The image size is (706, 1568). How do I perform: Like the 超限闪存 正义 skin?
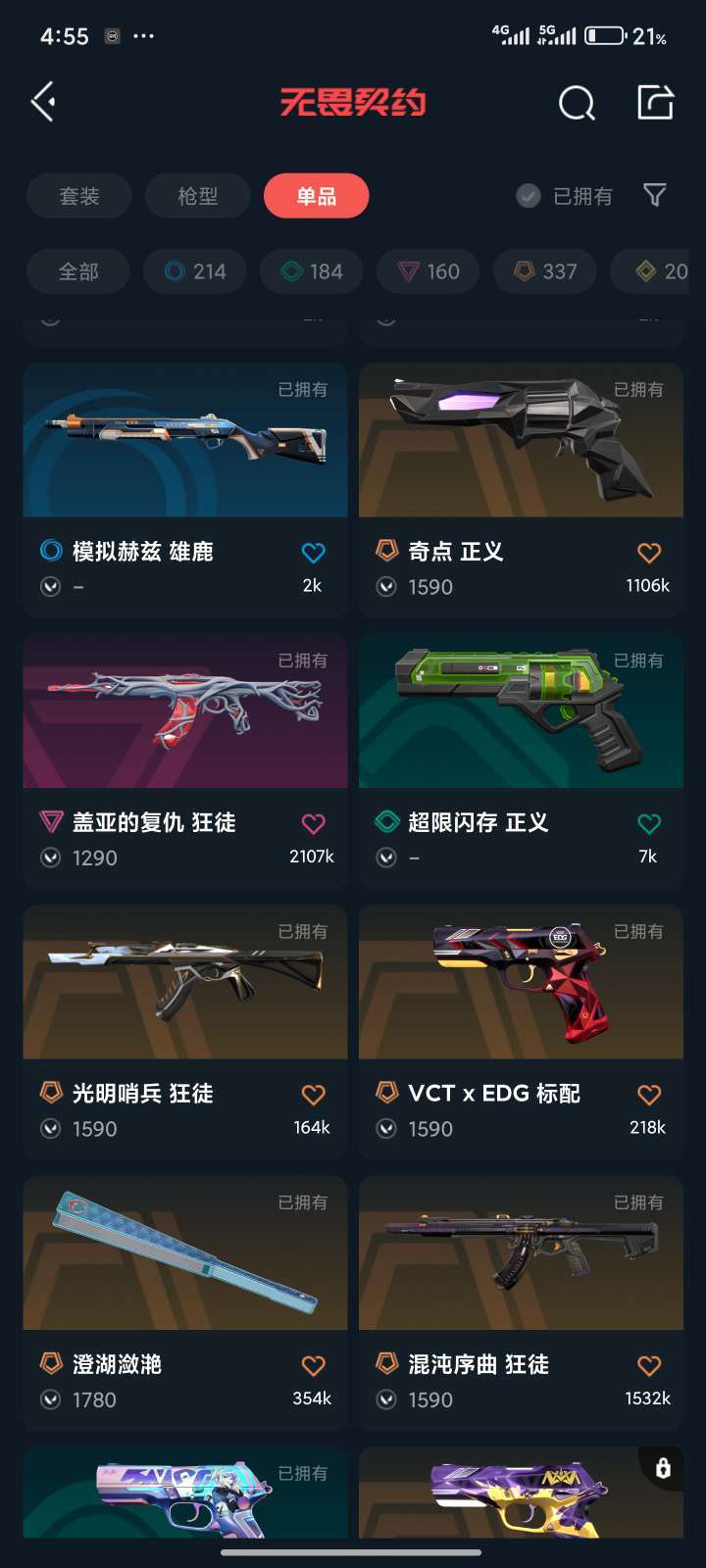pos(649,824)
